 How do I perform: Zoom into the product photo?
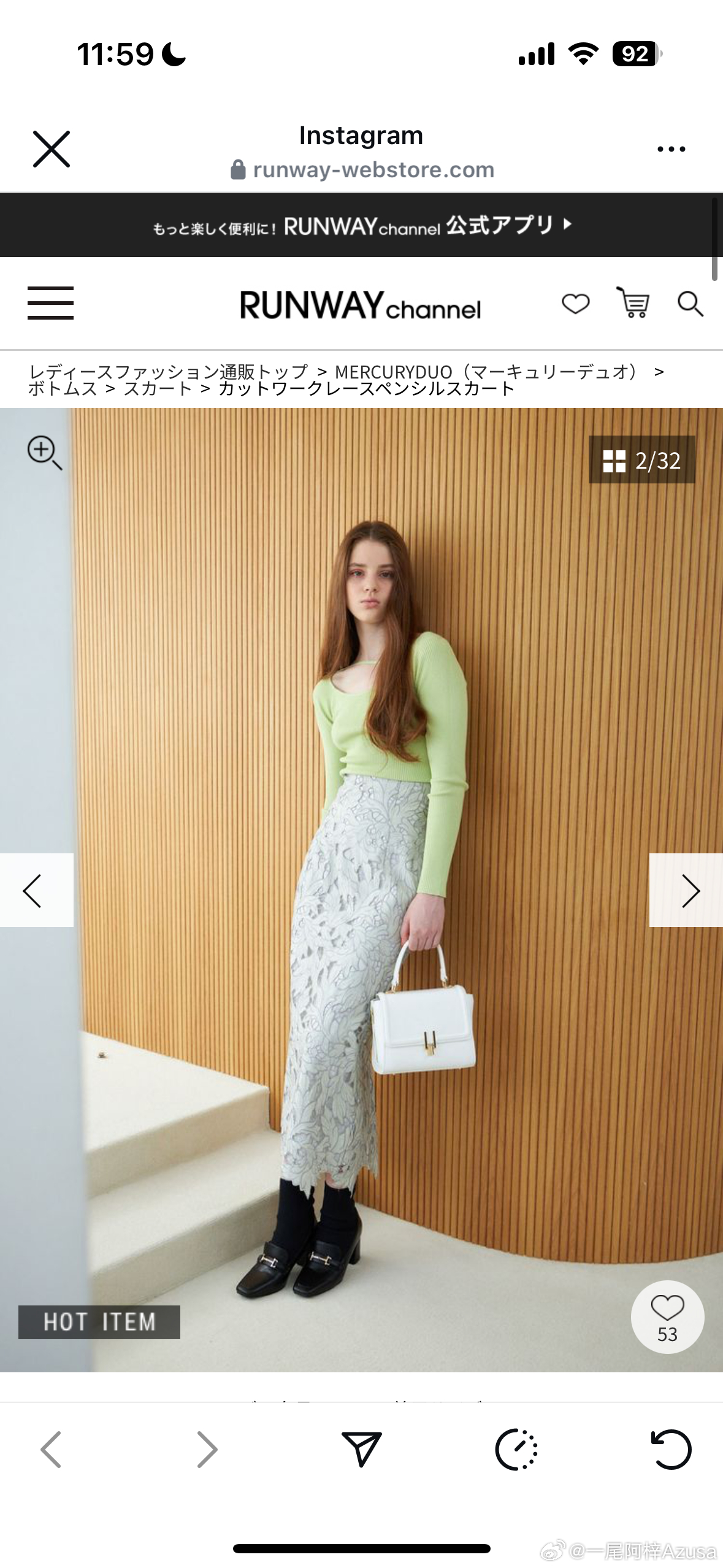coord(44,453)
